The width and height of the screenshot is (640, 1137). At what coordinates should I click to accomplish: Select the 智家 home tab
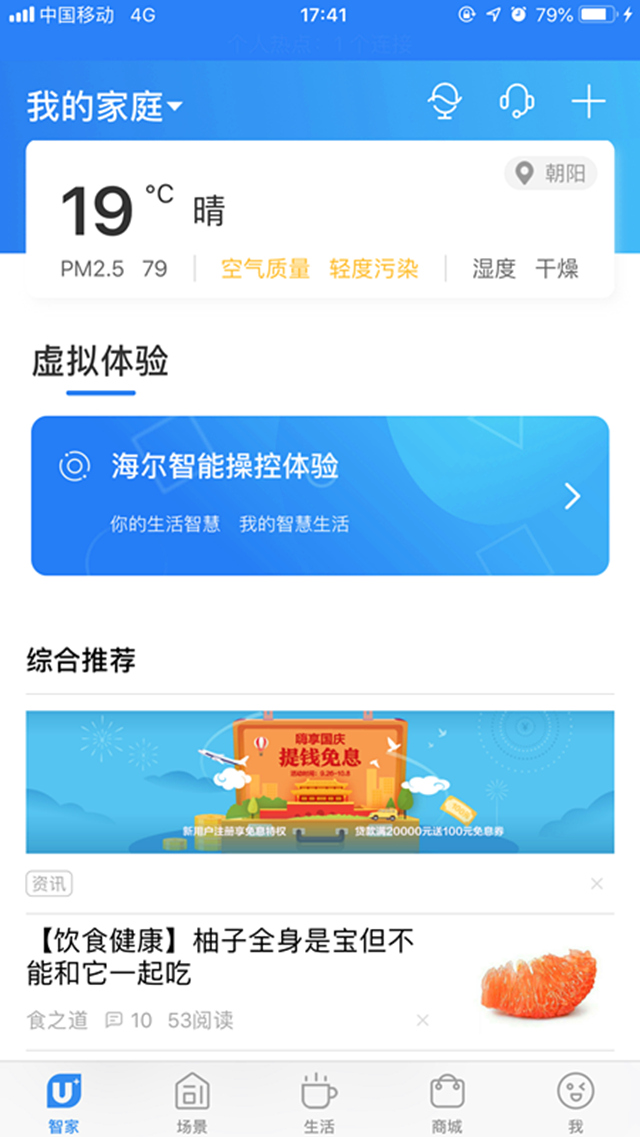(64, 1102)
